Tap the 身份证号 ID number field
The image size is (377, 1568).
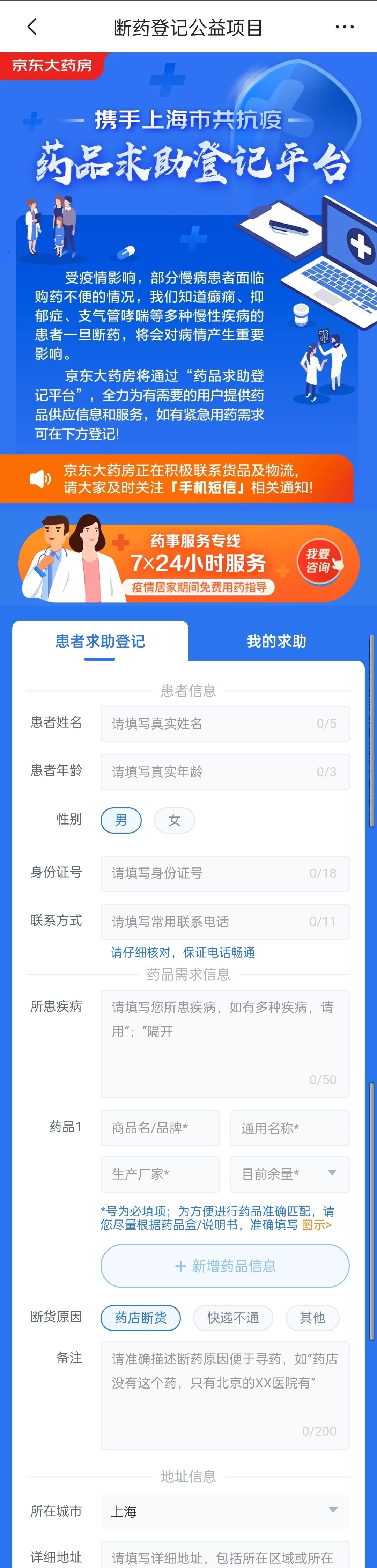tap(224, 873)
